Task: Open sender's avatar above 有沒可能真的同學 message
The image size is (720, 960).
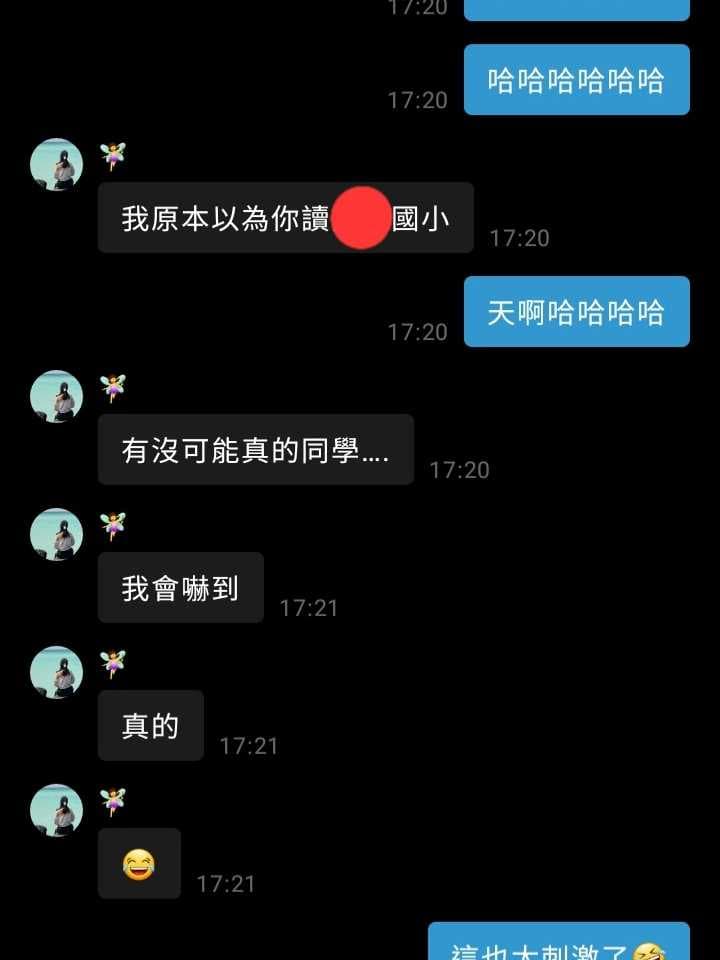Action: 56,396
